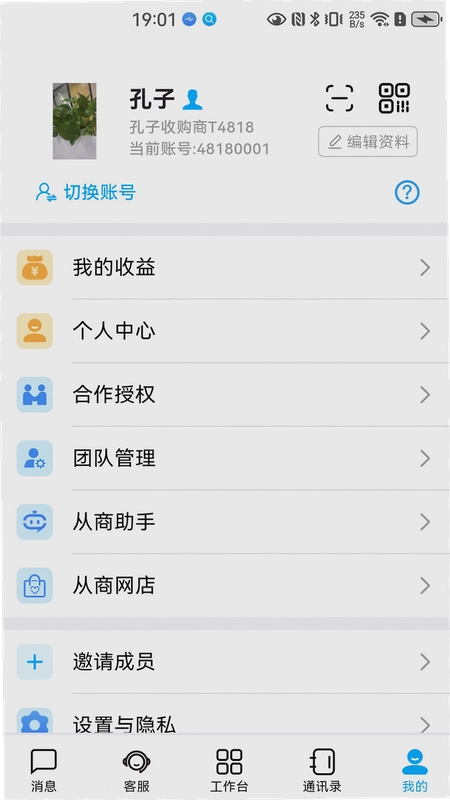
Task: Open 团队管理
Action: pos(225,458)
